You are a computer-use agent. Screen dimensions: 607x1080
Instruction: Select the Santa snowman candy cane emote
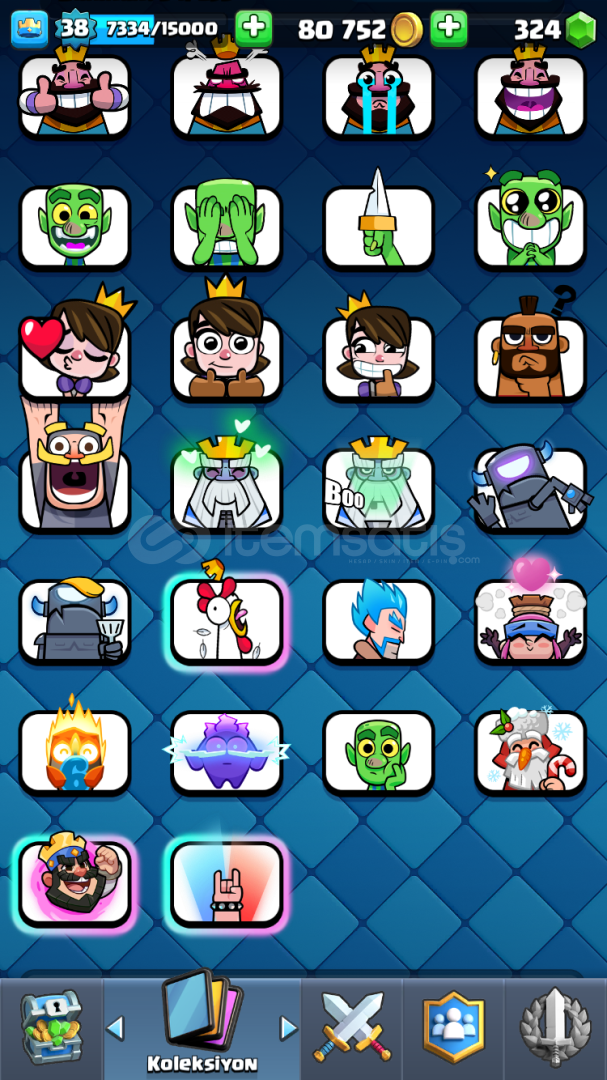[530, 752]
